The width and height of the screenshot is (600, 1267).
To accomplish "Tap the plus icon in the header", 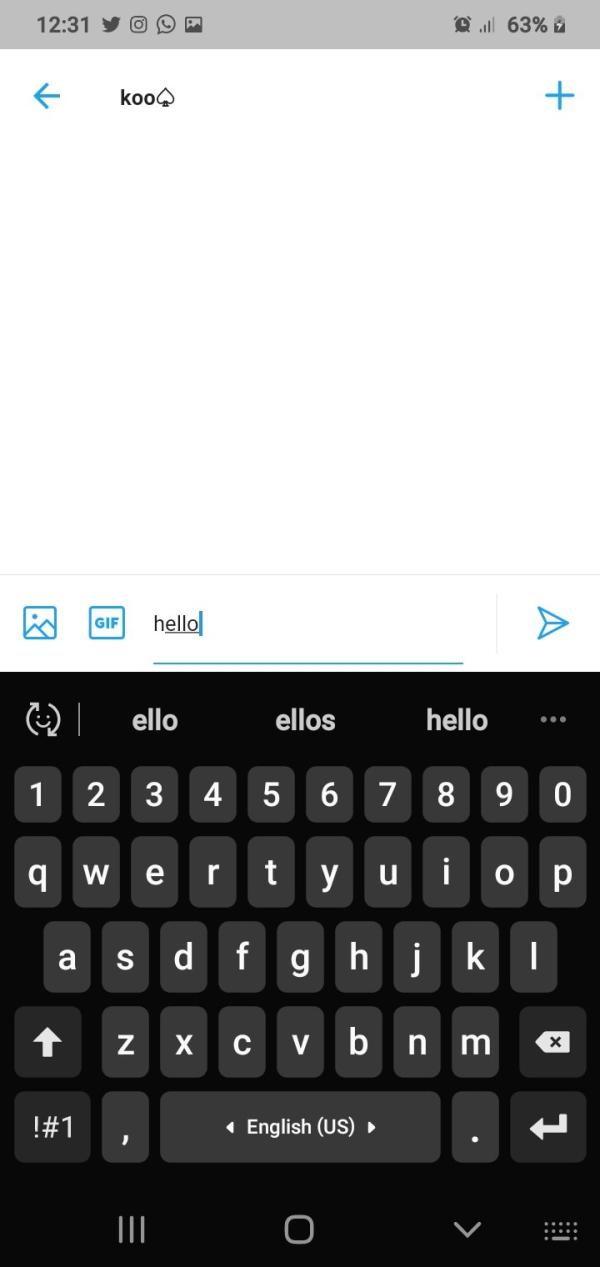I will coord(559,96).
